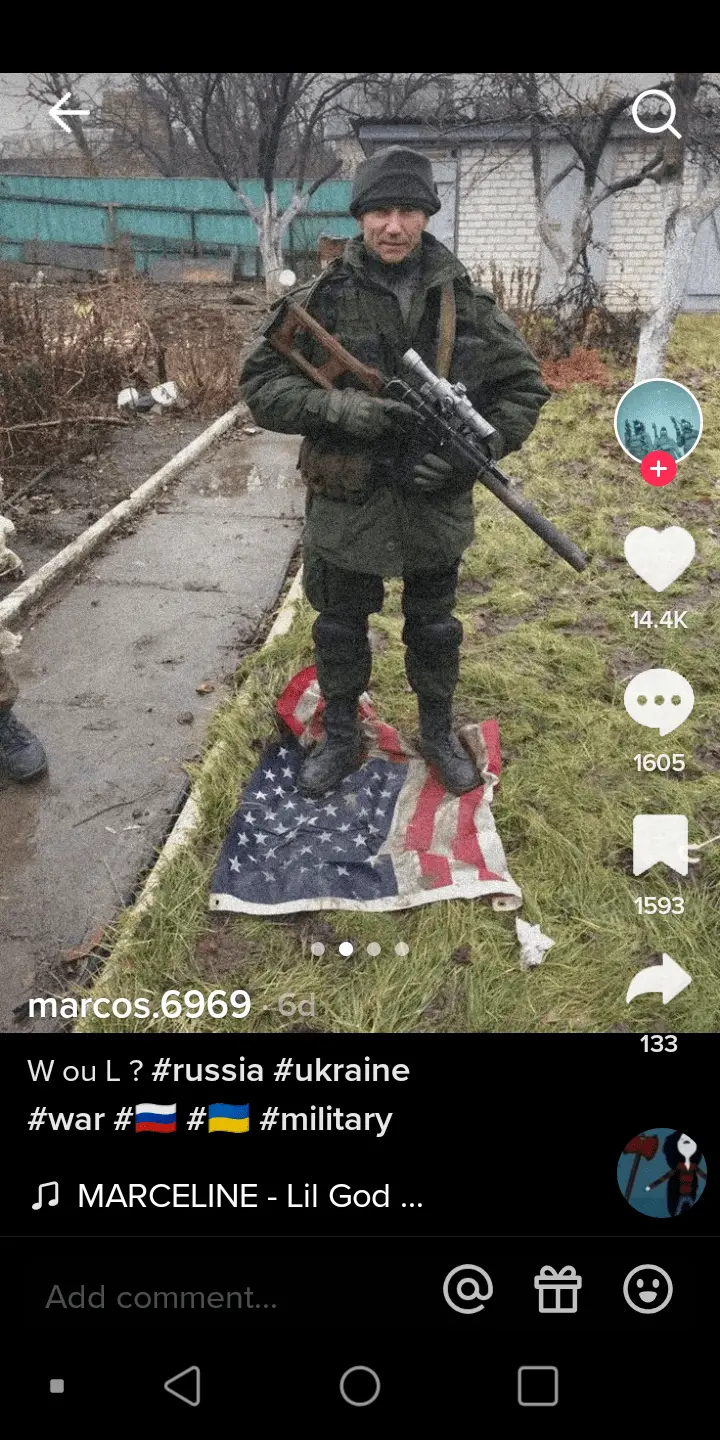This screenshot has width=720, height=1440.
Task: Open the comments bubble with 1605
Action: 659,702
